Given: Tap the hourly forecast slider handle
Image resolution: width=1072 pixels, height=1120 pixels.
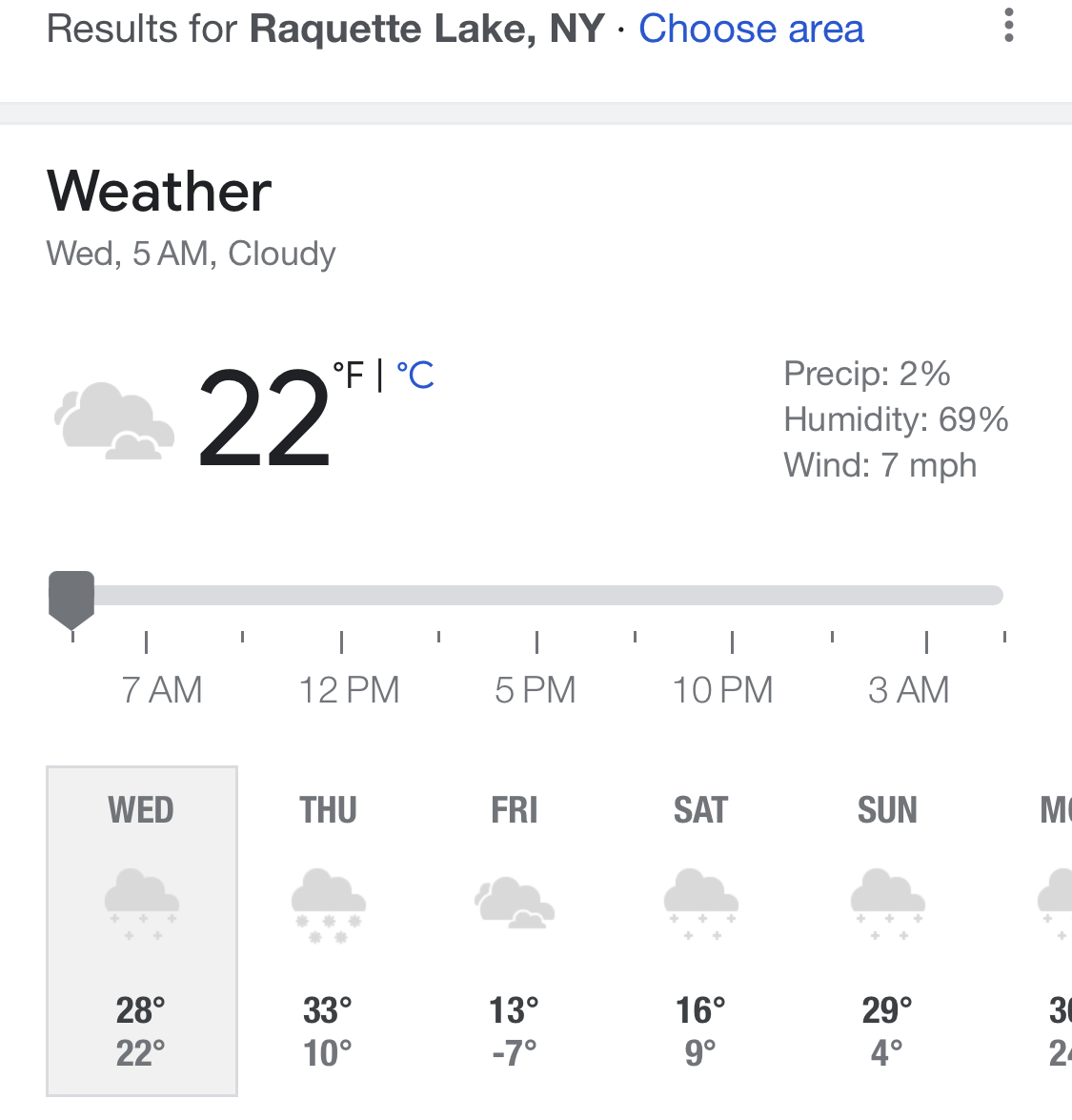Looking at the screenshot, I should click(71, 598).
